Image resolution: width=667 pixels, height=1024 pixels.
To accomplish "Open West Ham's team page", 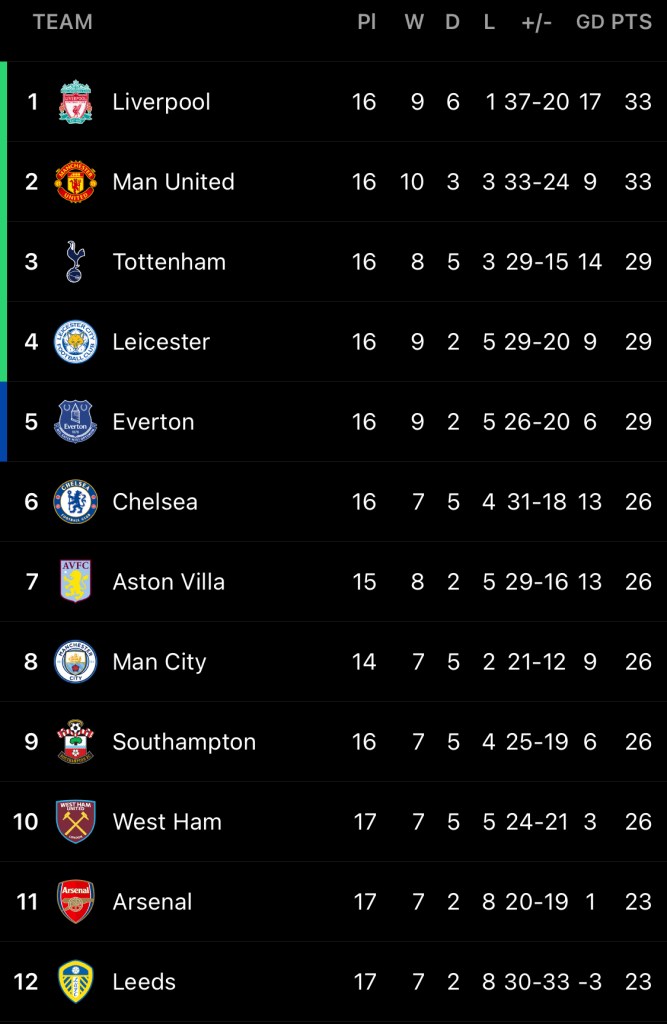I will pyautogui.click(x=166, y=822).
